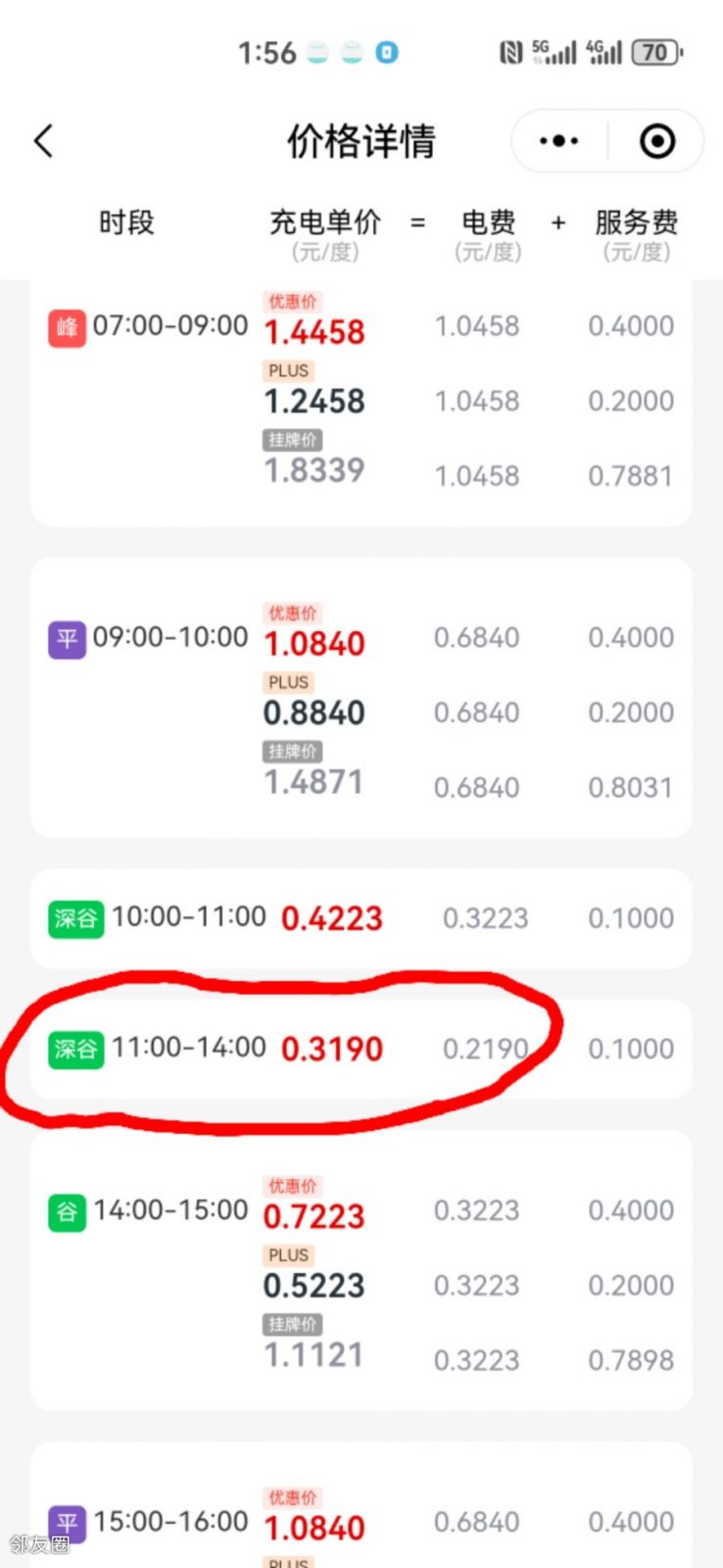Viewport: 723px width, 1568px height.
Task: Open the mini program more-options menu
Action: [559, 141]
